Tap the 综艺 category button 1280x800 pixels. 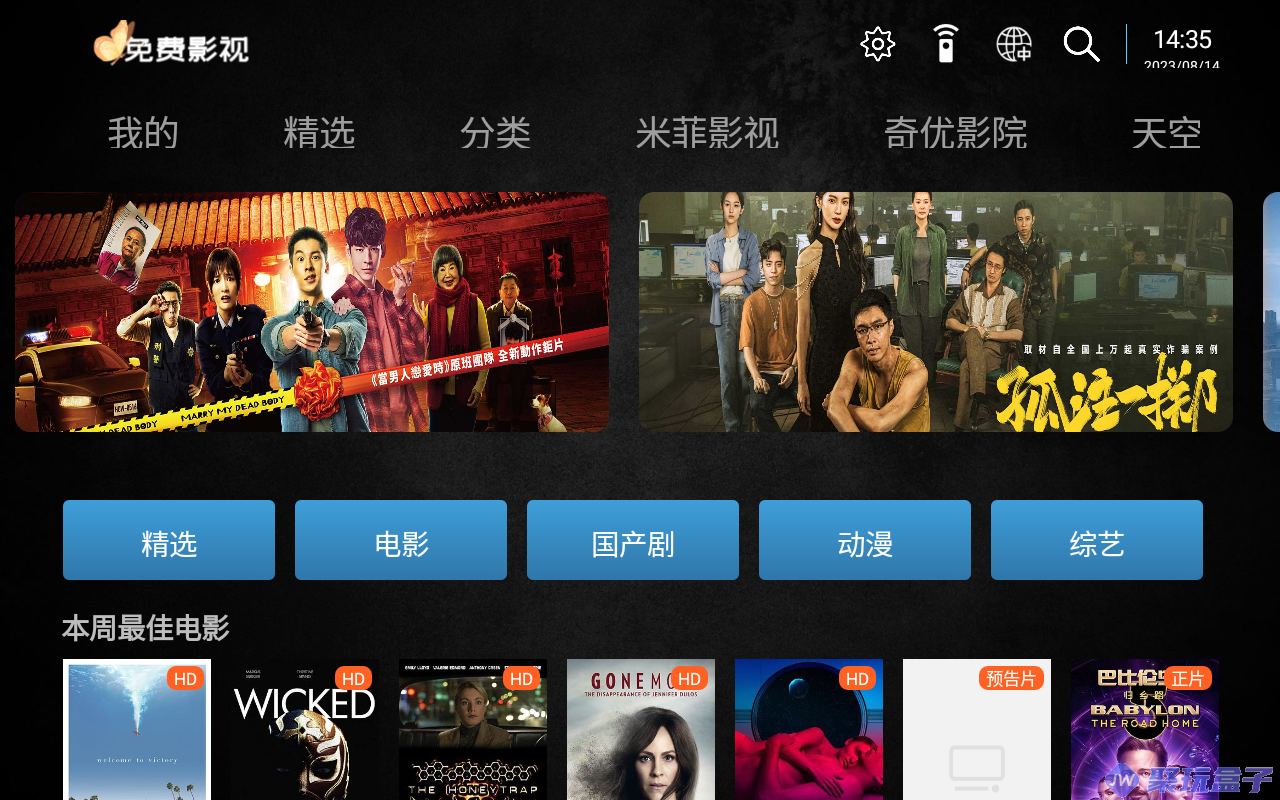1097,540
